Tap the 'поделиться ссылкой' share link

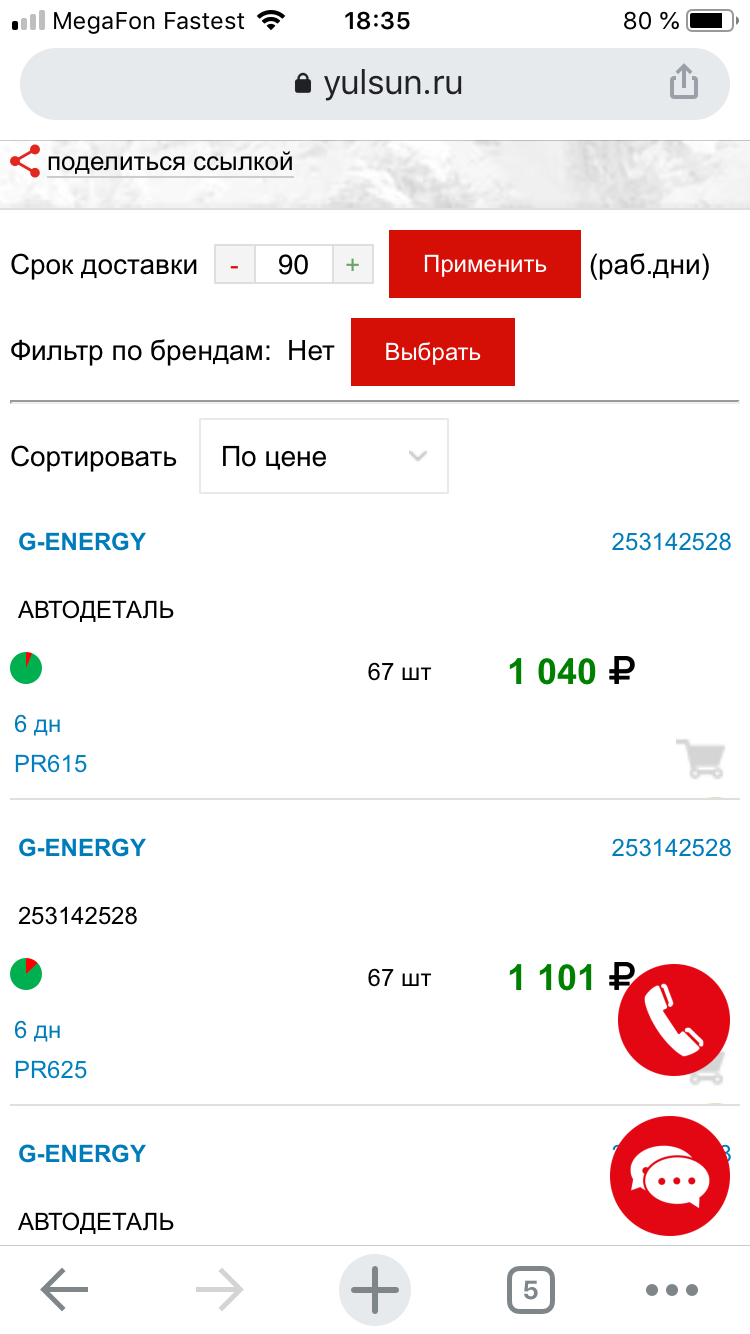[x=170, y=162]
